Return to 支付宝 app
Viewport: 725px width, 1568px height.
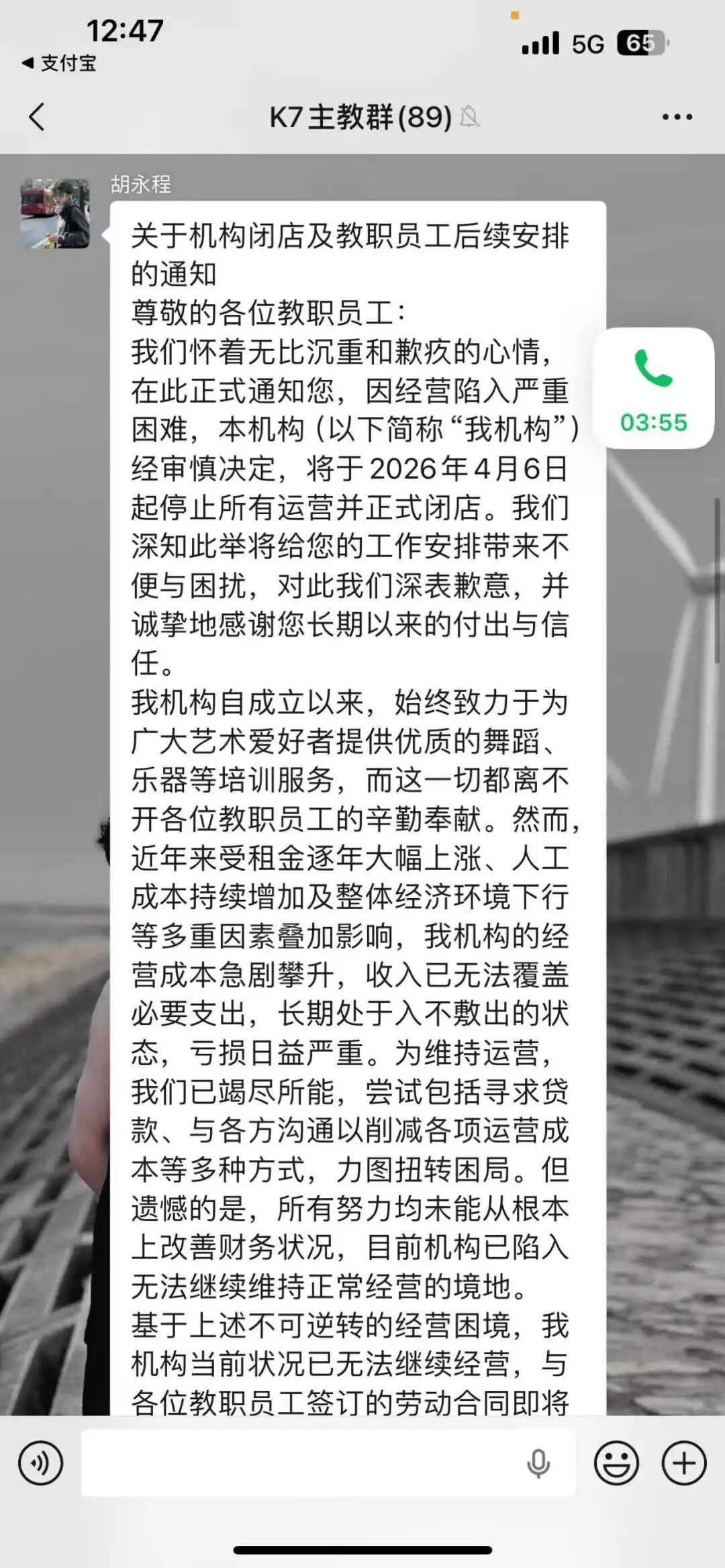59,63
